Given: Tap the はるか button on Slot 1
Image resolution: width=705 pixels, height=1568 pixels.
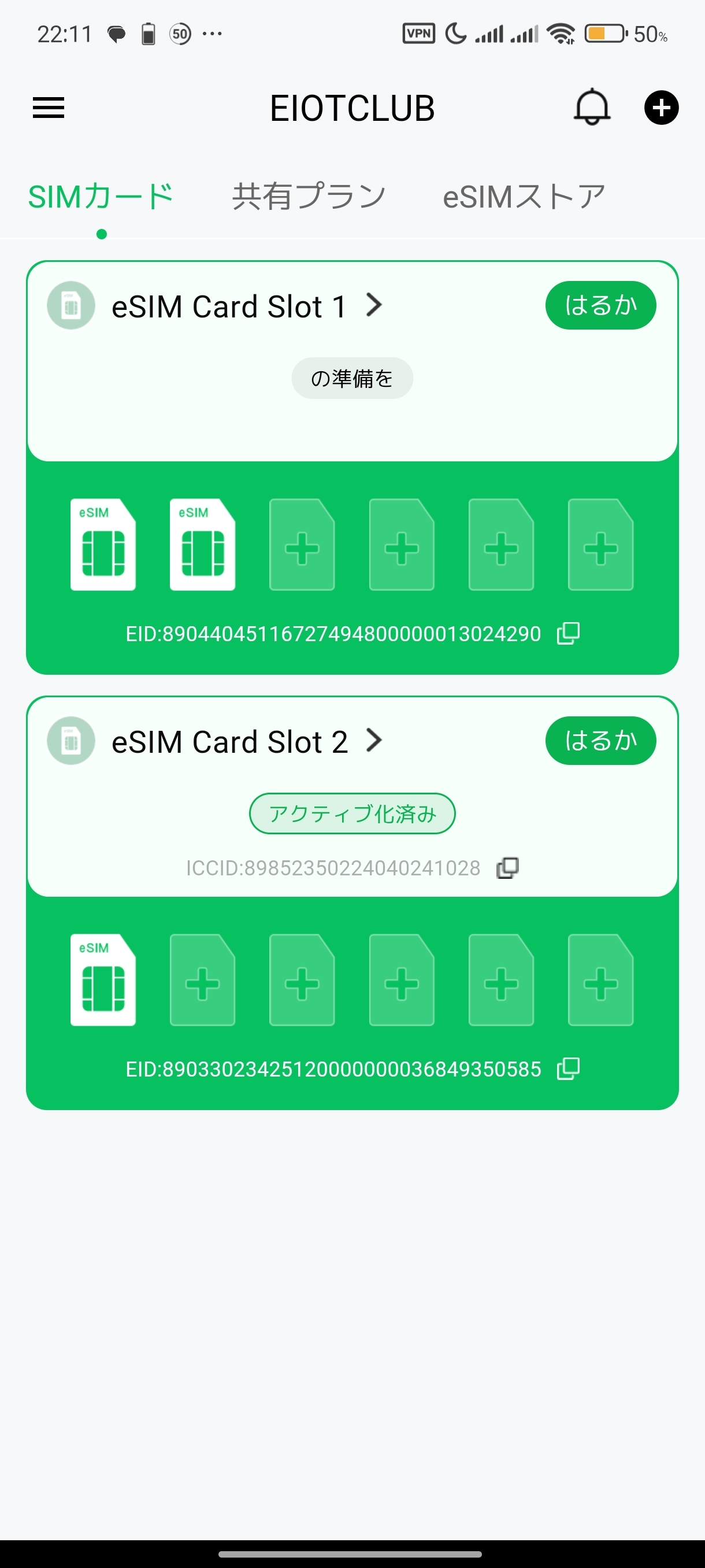Looking at the screenshot, I should (x=600, y=306).
